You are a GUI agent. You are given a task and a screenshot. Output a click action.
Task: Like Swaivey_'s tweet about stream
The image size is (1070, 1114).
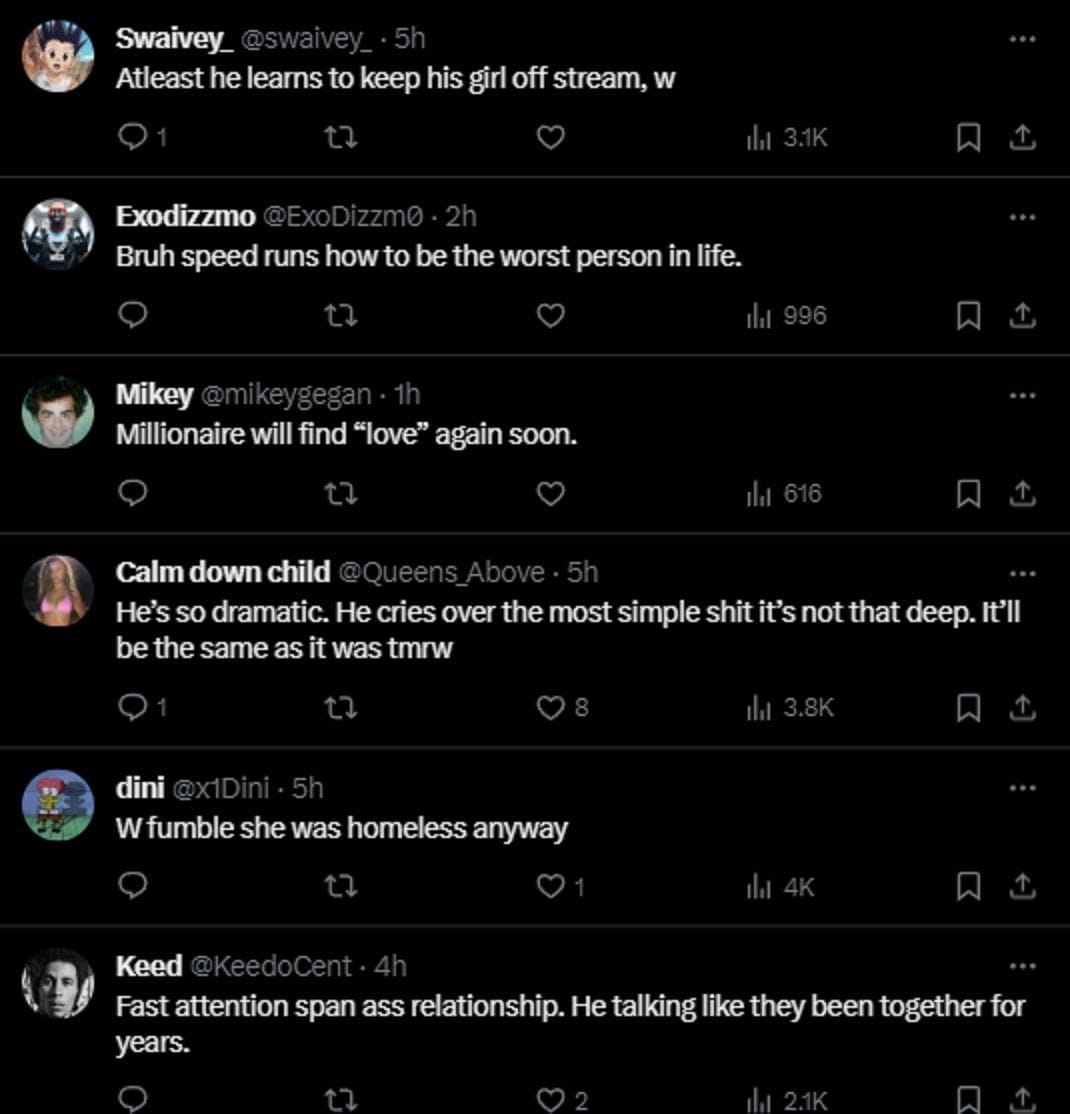click(x=551, y=138)
